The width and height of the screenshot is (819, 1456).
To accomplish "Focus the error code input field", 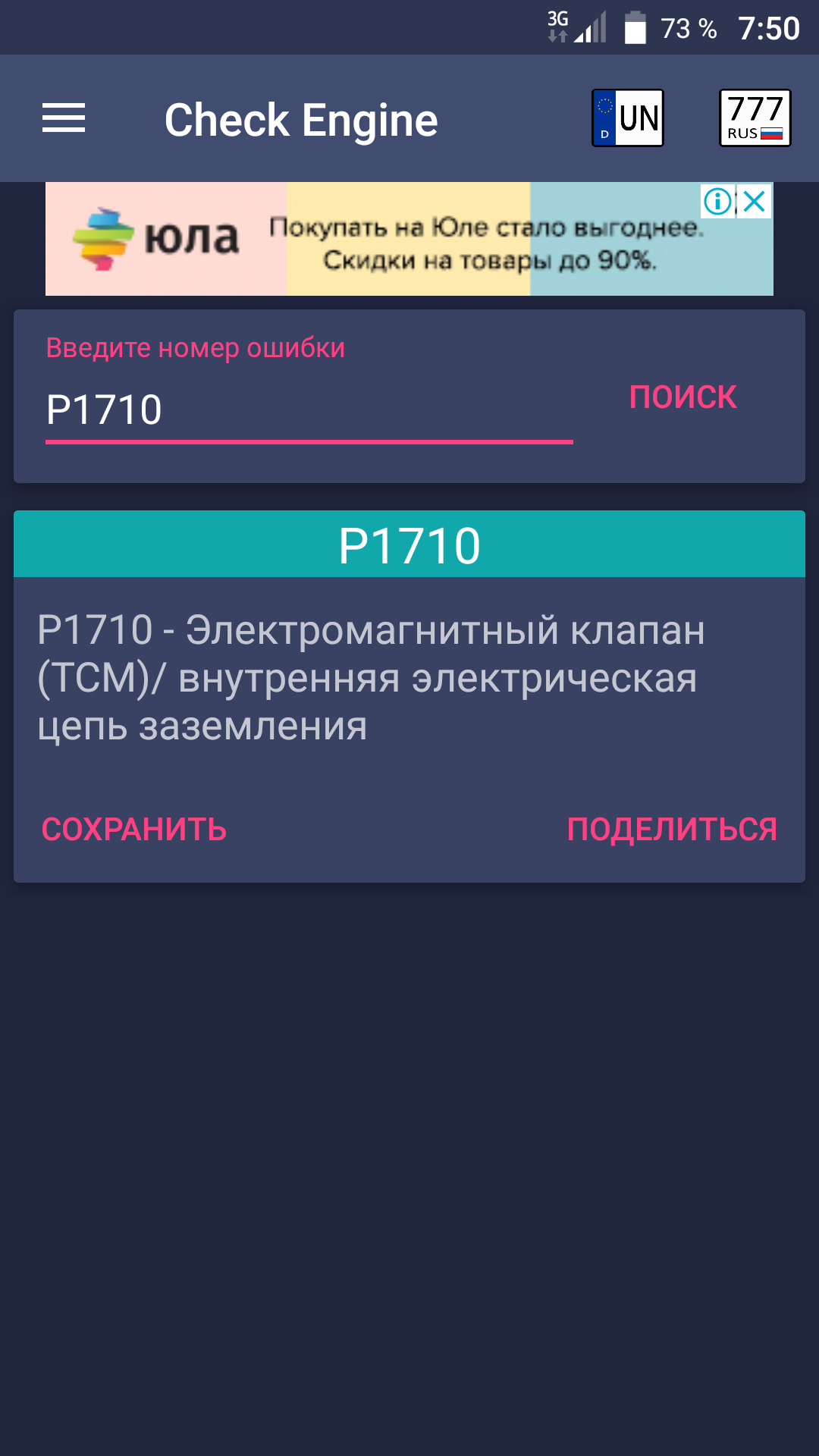I will [x=309, y=409].
